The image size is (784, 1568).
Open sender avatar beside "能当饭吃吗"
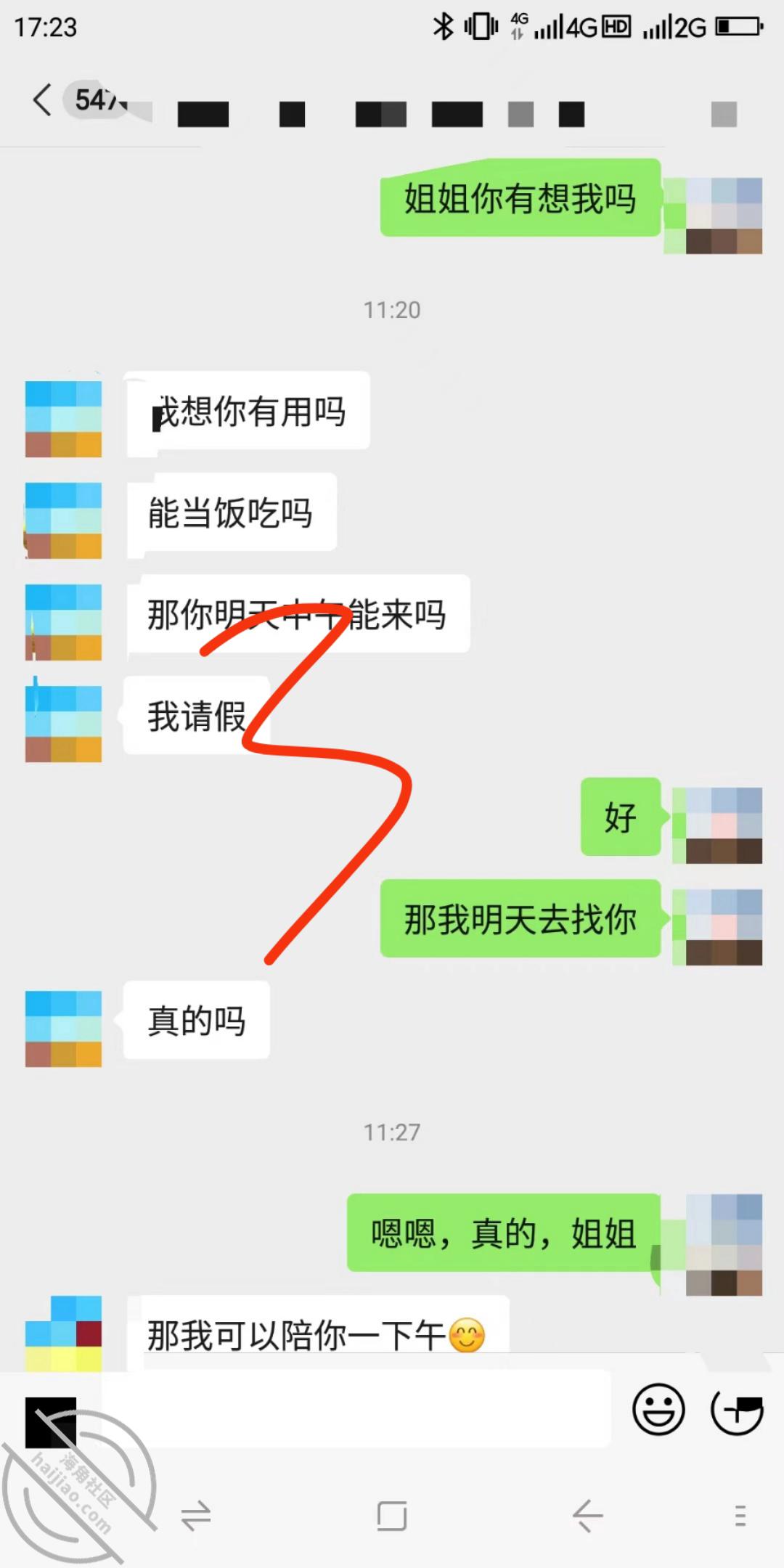tap(63, 520)
